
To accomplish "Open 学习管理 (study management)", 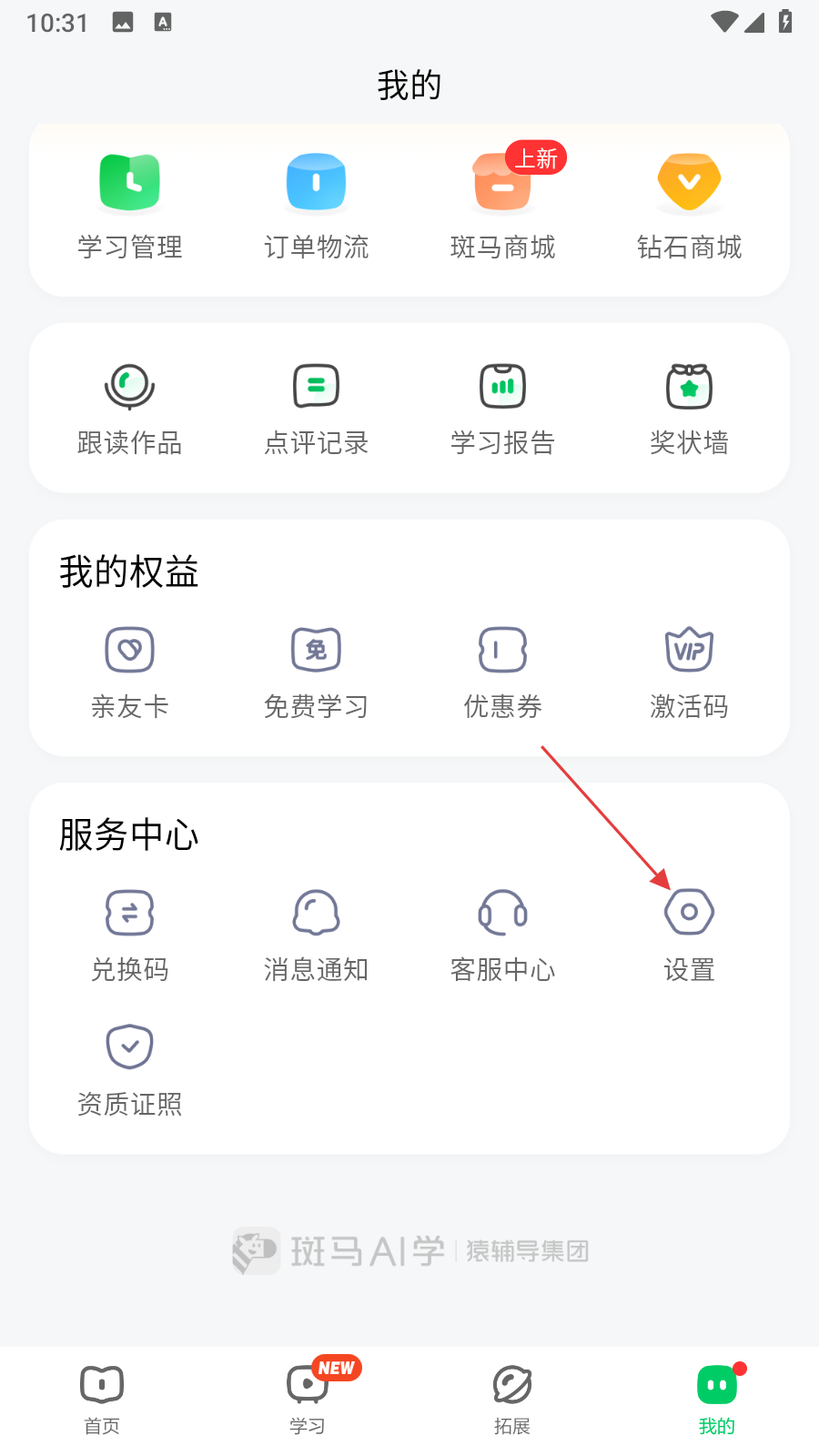I will (130, 206).
